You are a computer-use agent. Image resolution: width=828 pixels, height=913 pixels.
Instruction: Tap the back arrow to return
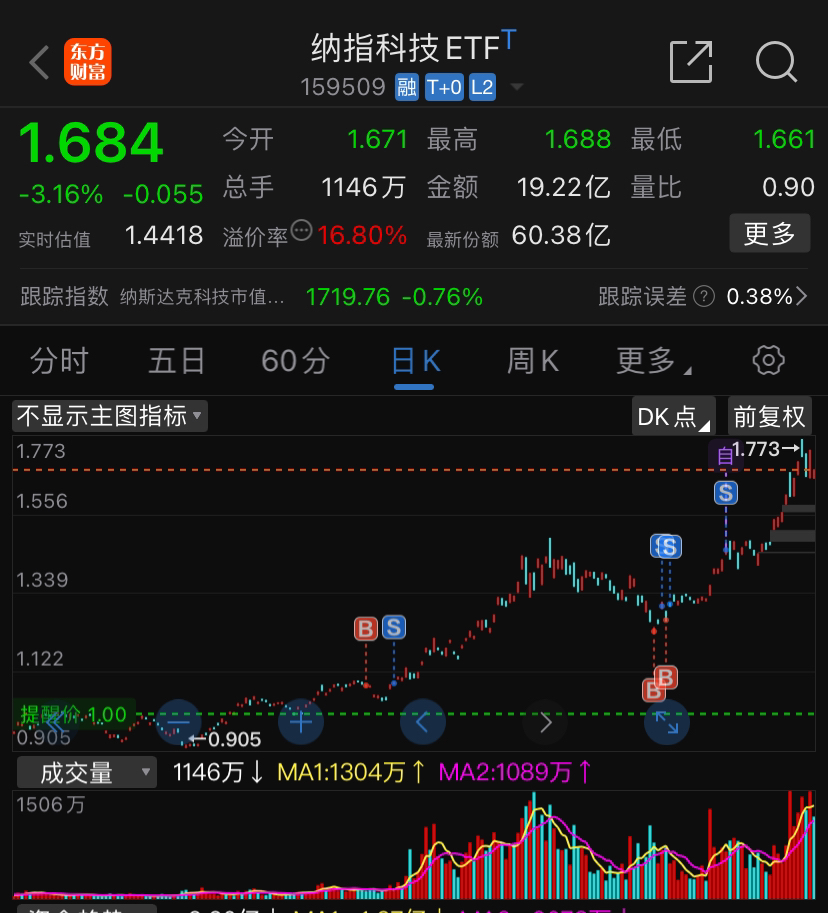click(38, 62)
